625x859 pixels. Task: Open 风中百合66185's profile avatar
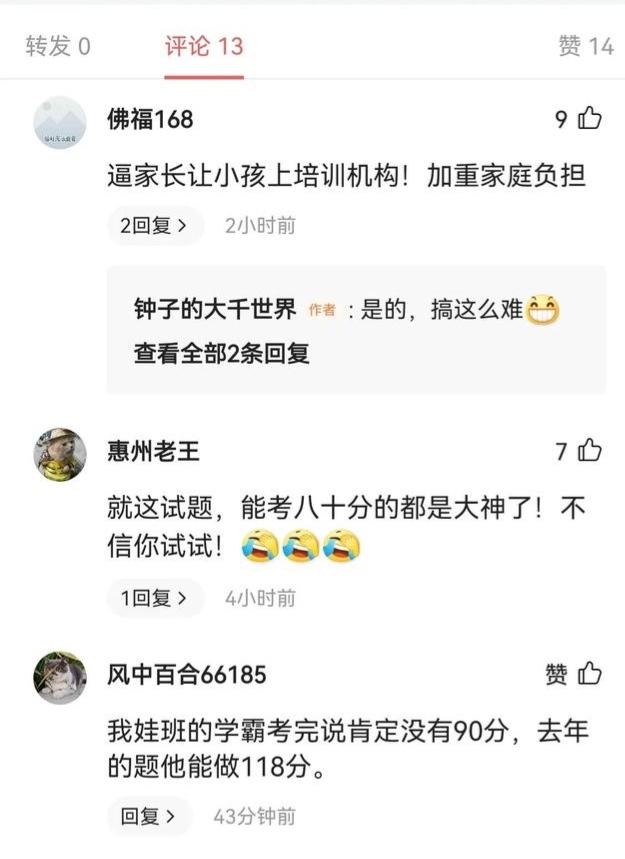click(59, 677)
